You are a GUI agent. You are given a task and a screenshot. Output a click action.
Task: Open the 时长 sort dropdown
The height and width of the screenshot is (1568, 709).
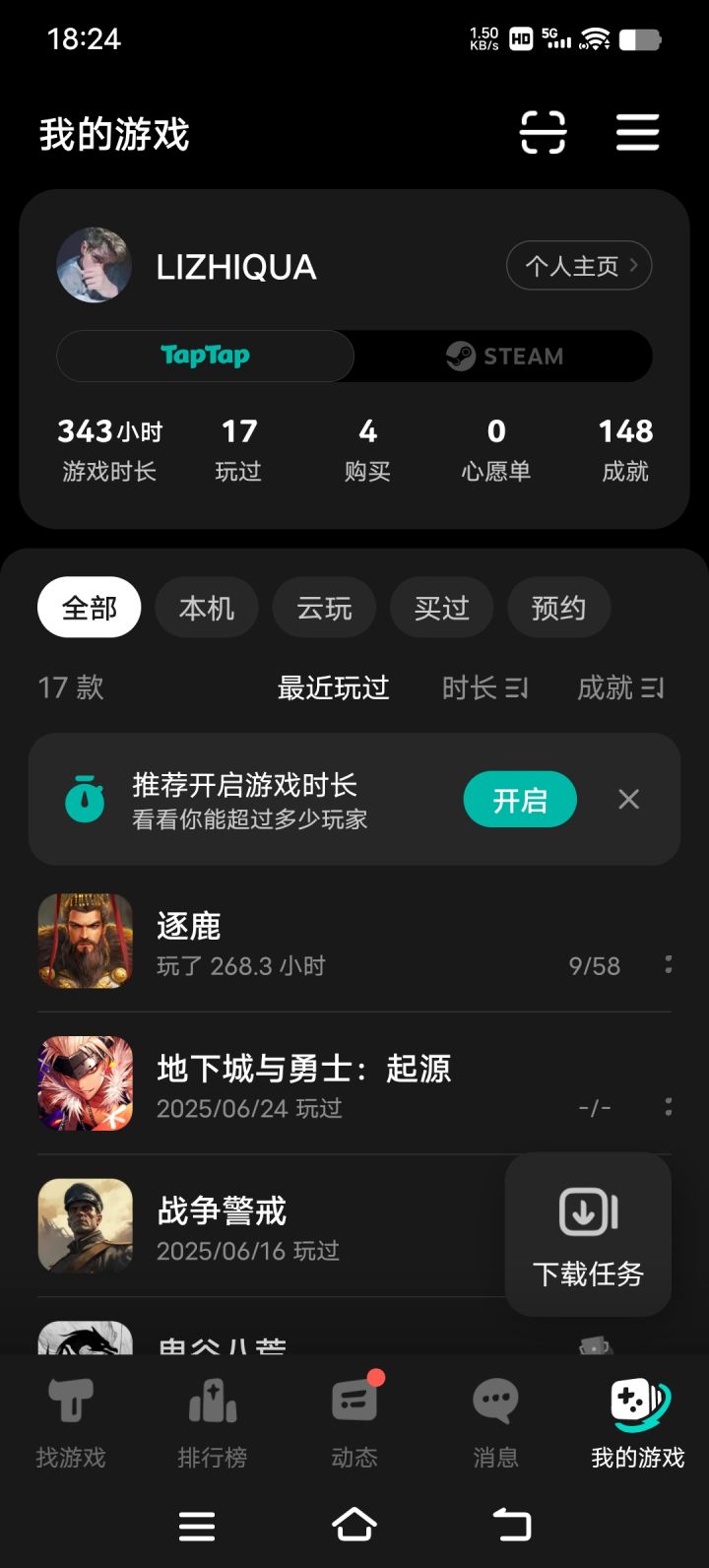484,688
